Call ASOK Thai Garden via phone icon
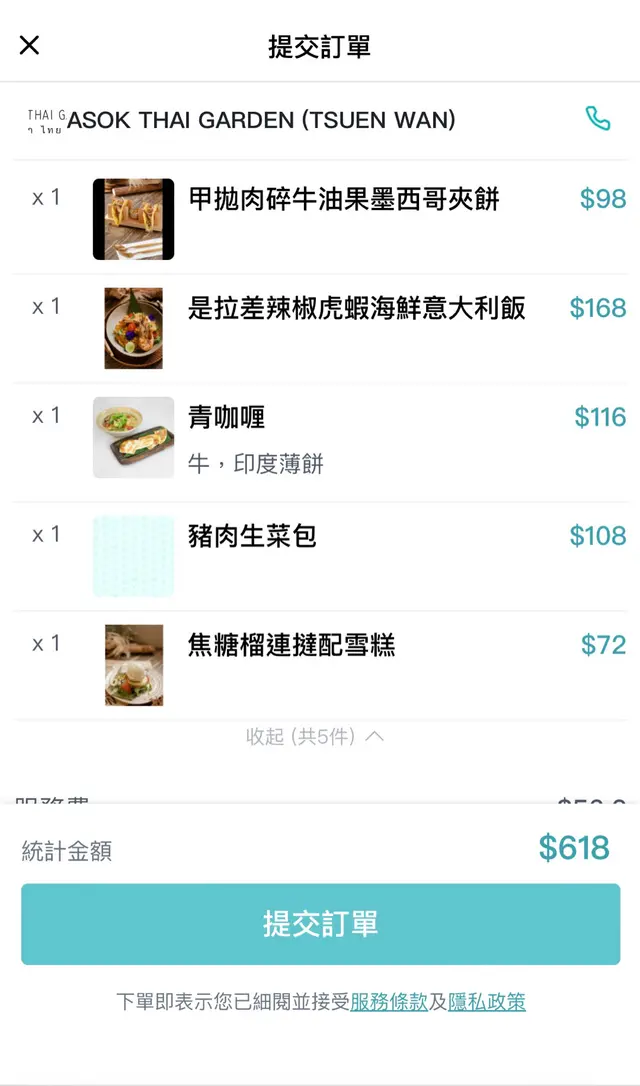Viewport: 640px width, 1086px height. [x=597, y=119]
